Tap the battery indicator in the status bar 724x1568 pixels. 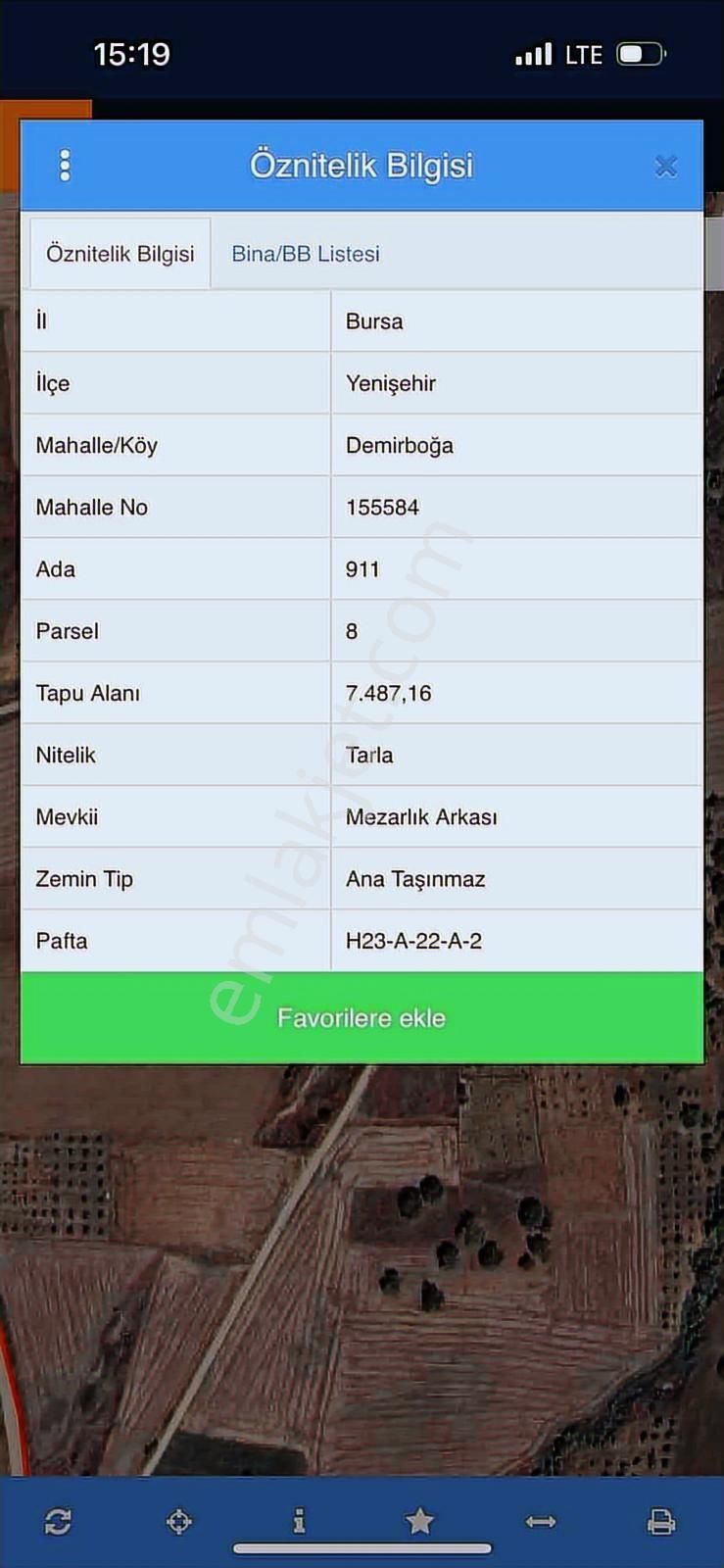642,54
